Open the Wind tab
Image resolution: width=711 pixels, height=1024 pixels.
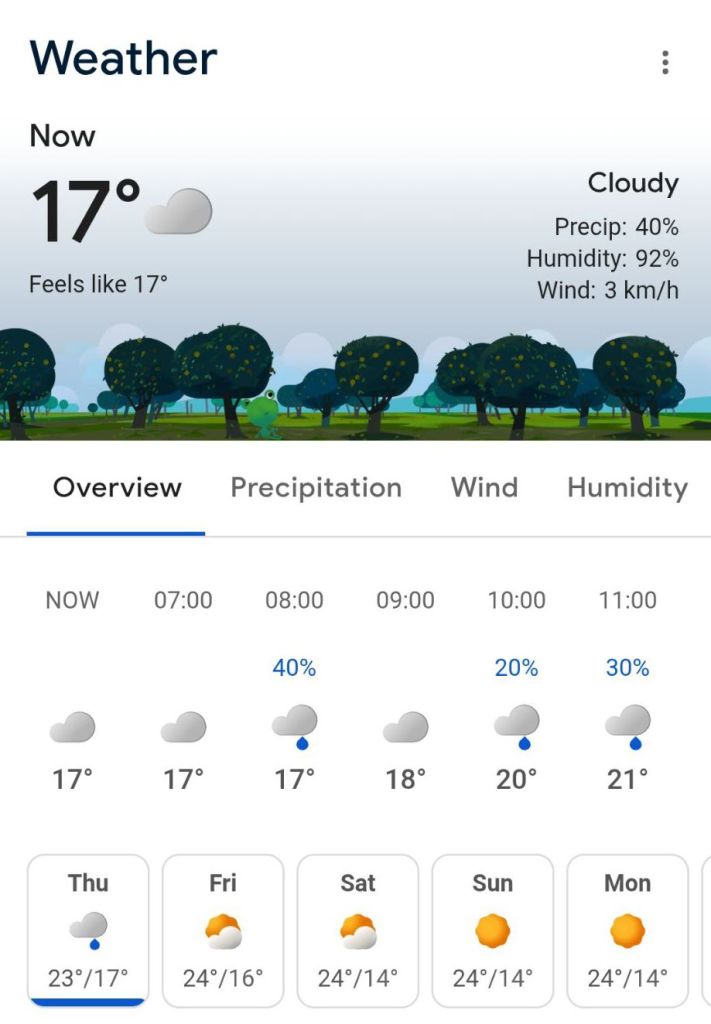pyautogui.click(x=484, y=488)
